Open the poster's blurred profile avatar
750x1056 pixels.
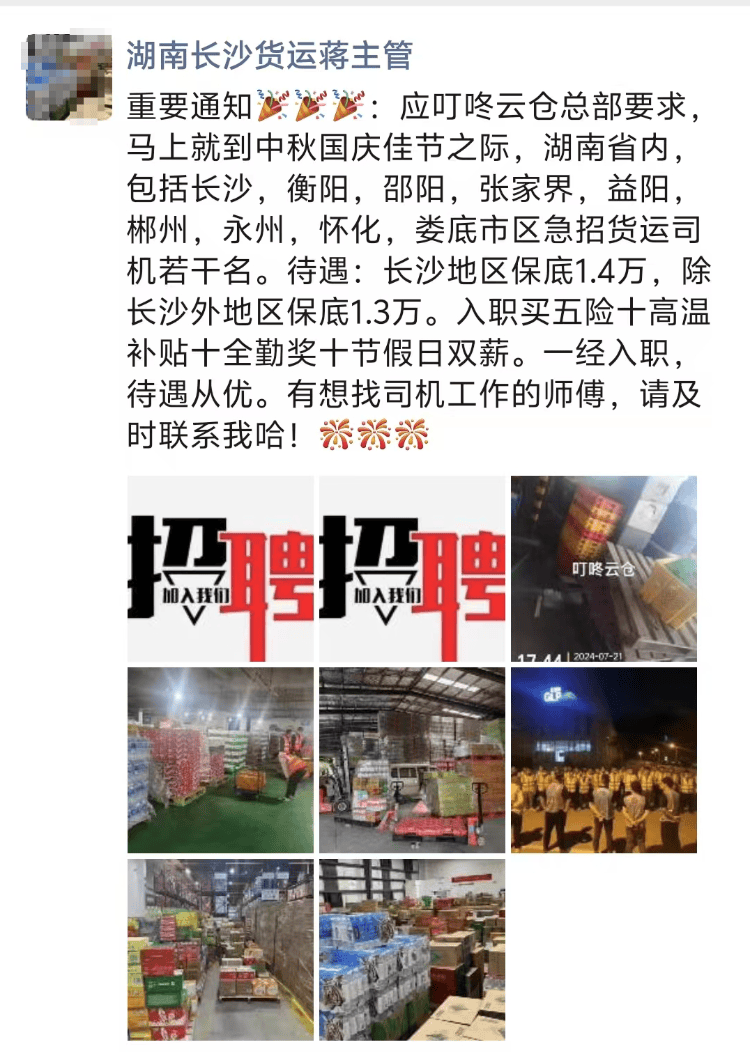[x=67, y=77]
